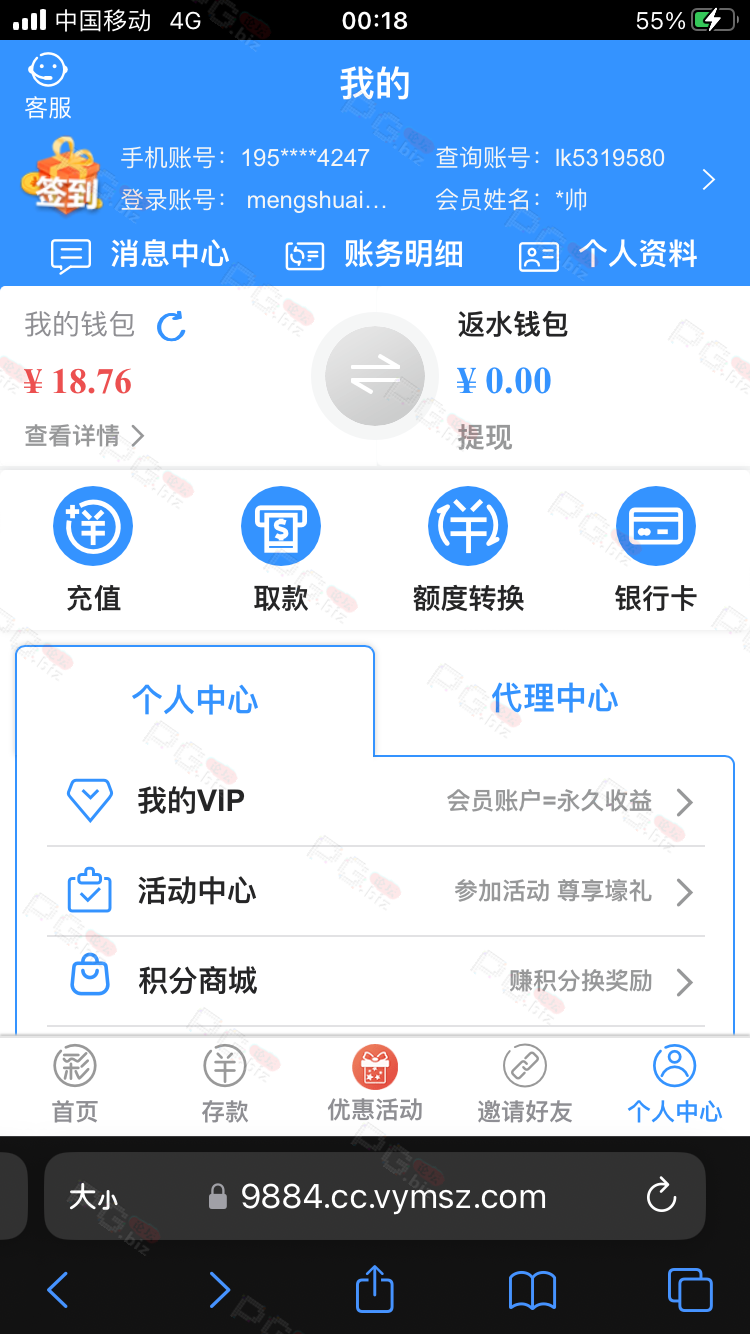View 账务明细 account details
The image size is (750, 1334).
pyautogui.click(x=374, y=255)
